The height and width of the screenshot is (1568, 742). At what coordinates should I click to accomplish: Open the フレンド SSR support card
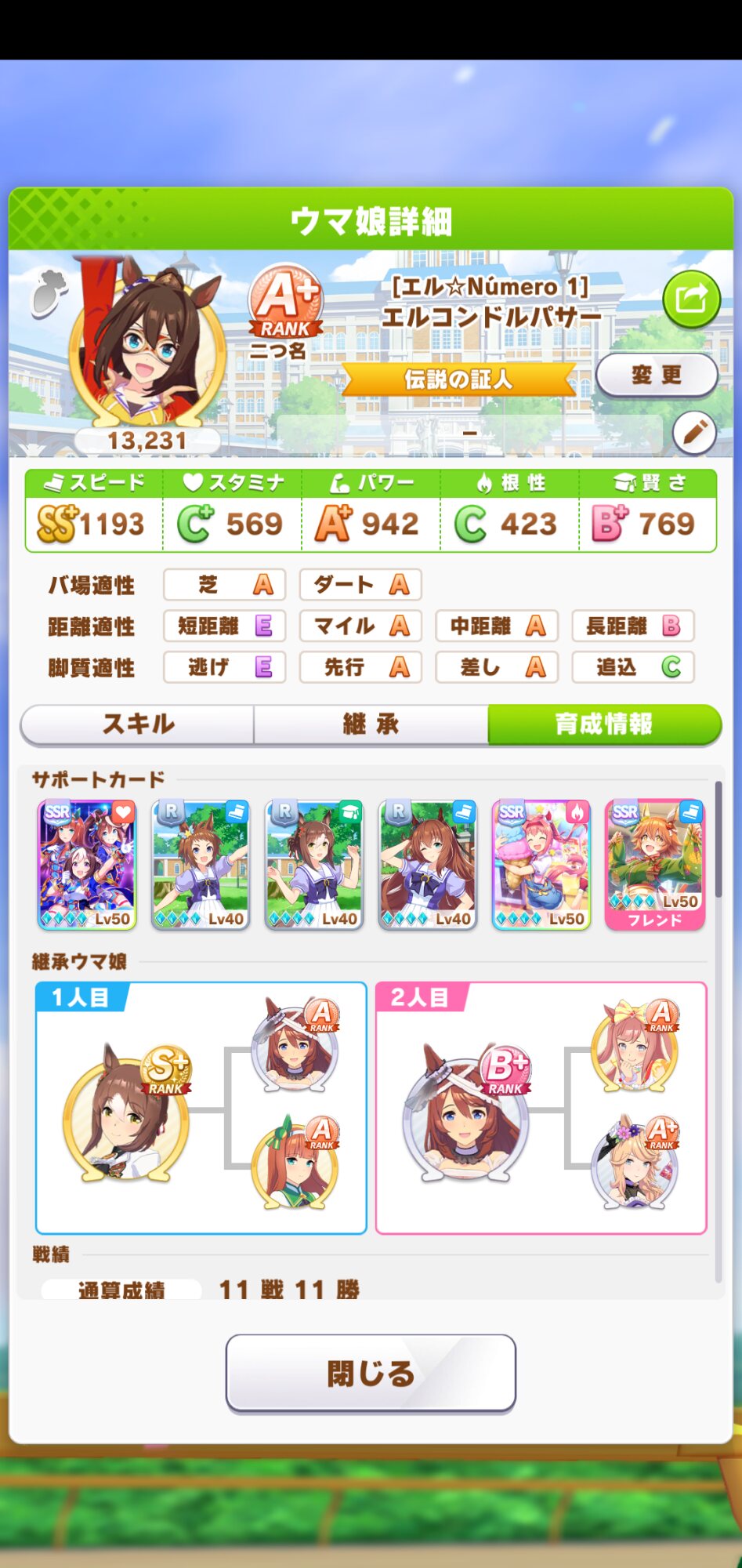[x=655, y=864]
